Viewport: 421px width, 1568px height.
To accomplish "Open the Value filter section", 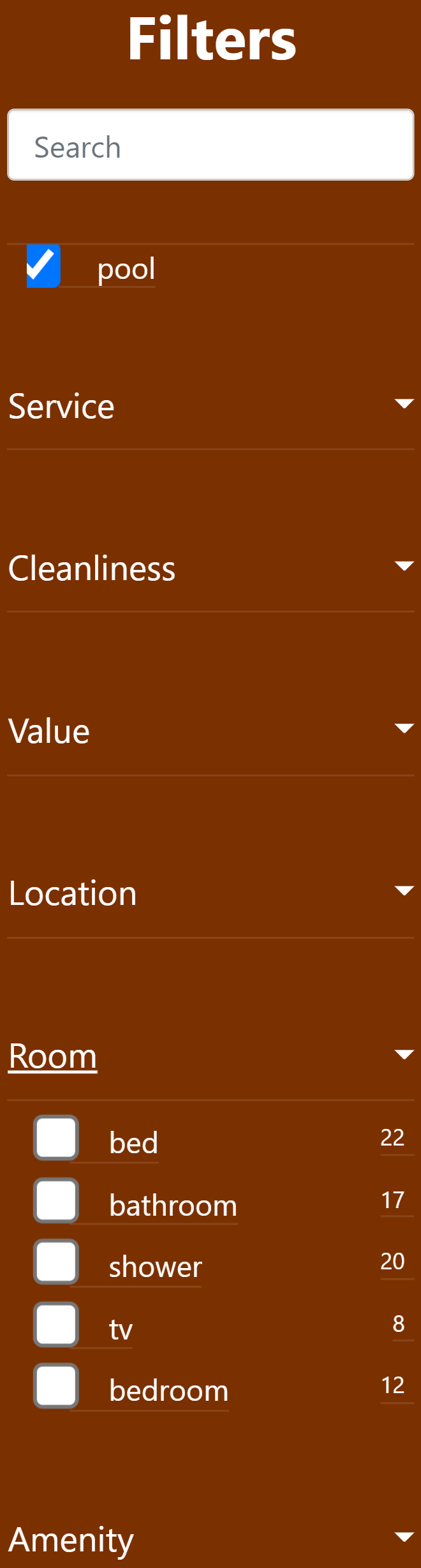I will (211, 731).
